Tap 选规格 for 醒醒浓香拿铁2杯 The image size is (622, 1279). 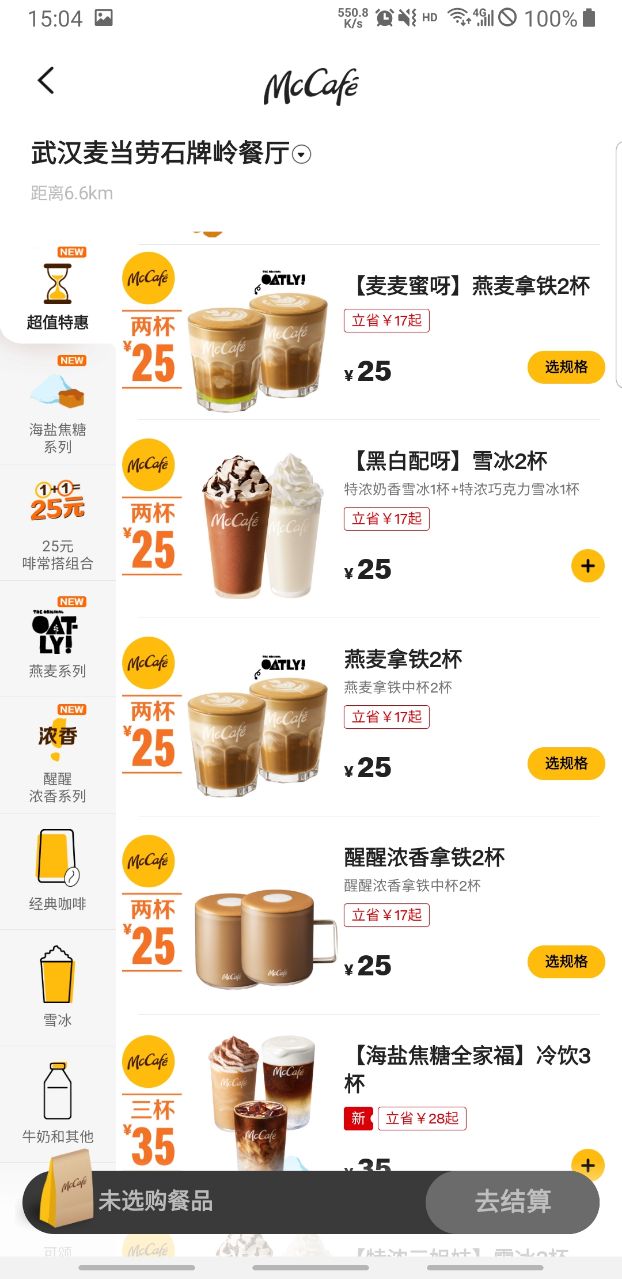point(566,961)
